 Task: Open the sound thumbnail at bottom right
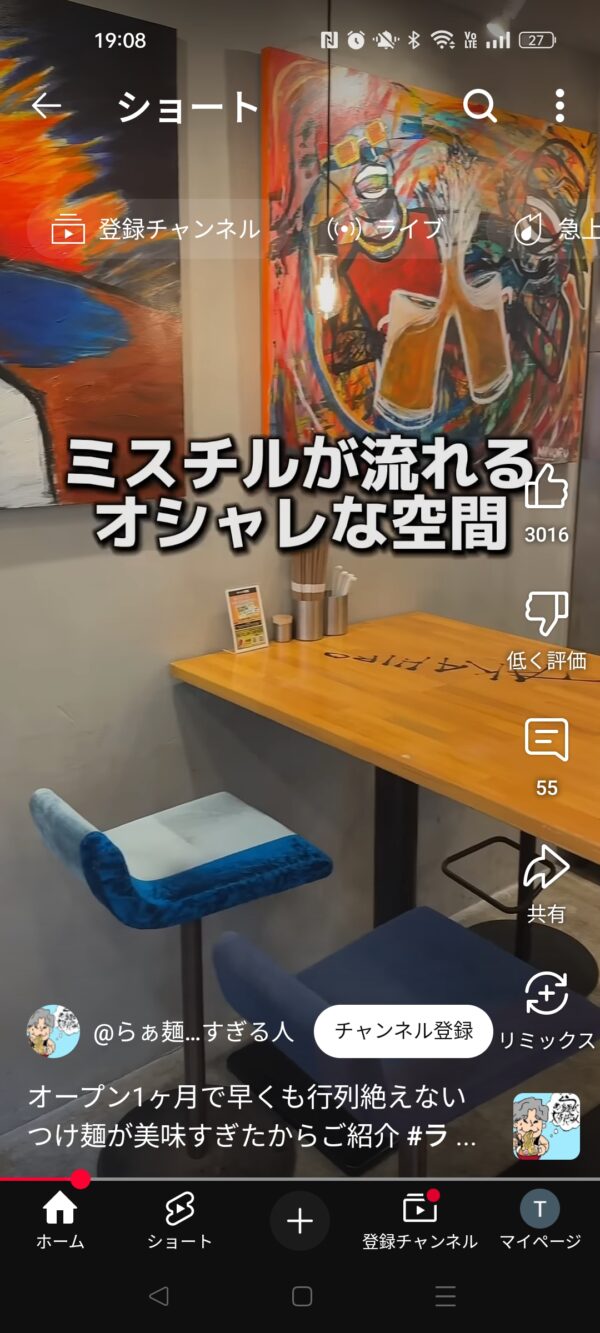pos(546,1126)
